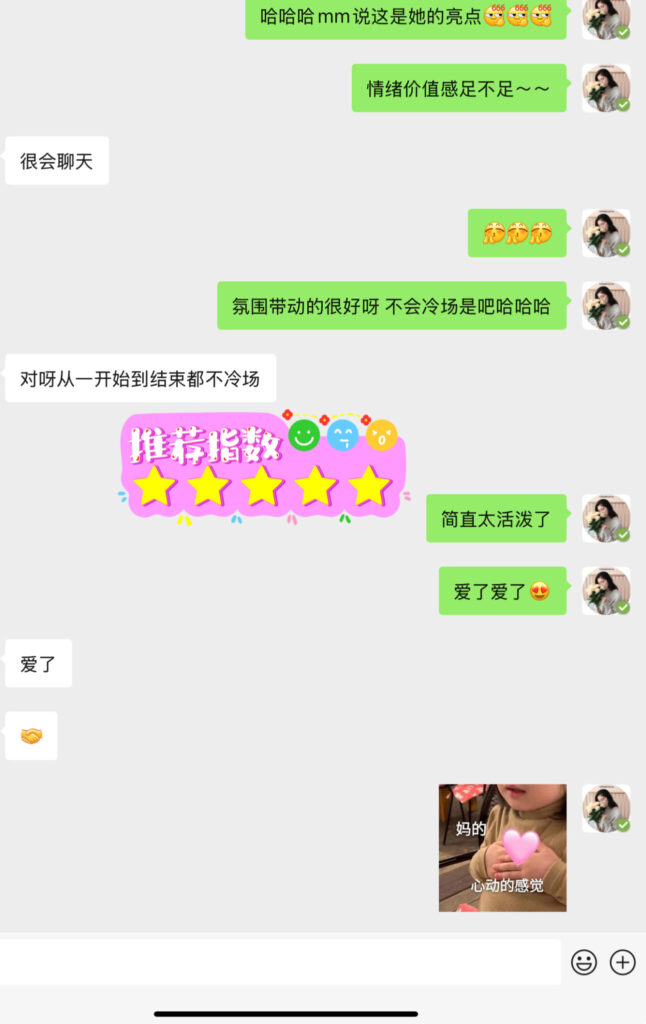
Task: Open the plus attachments menu
Action: click(623, 962)
